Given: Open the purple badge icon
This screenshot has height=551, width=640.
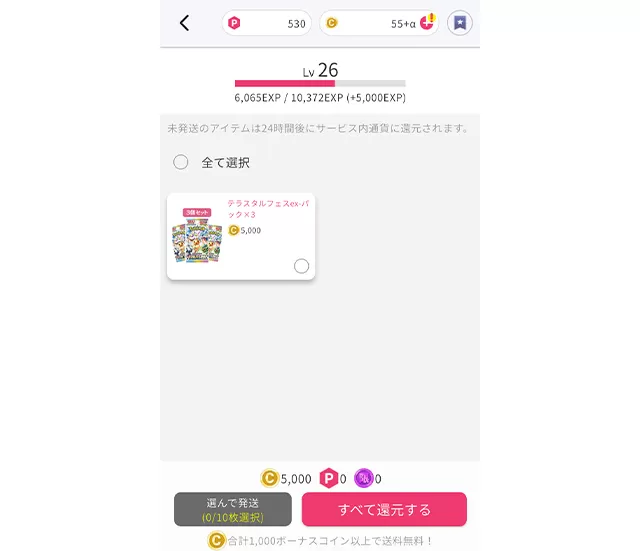Looking at the screenshot, I should (x=460, y=23).
